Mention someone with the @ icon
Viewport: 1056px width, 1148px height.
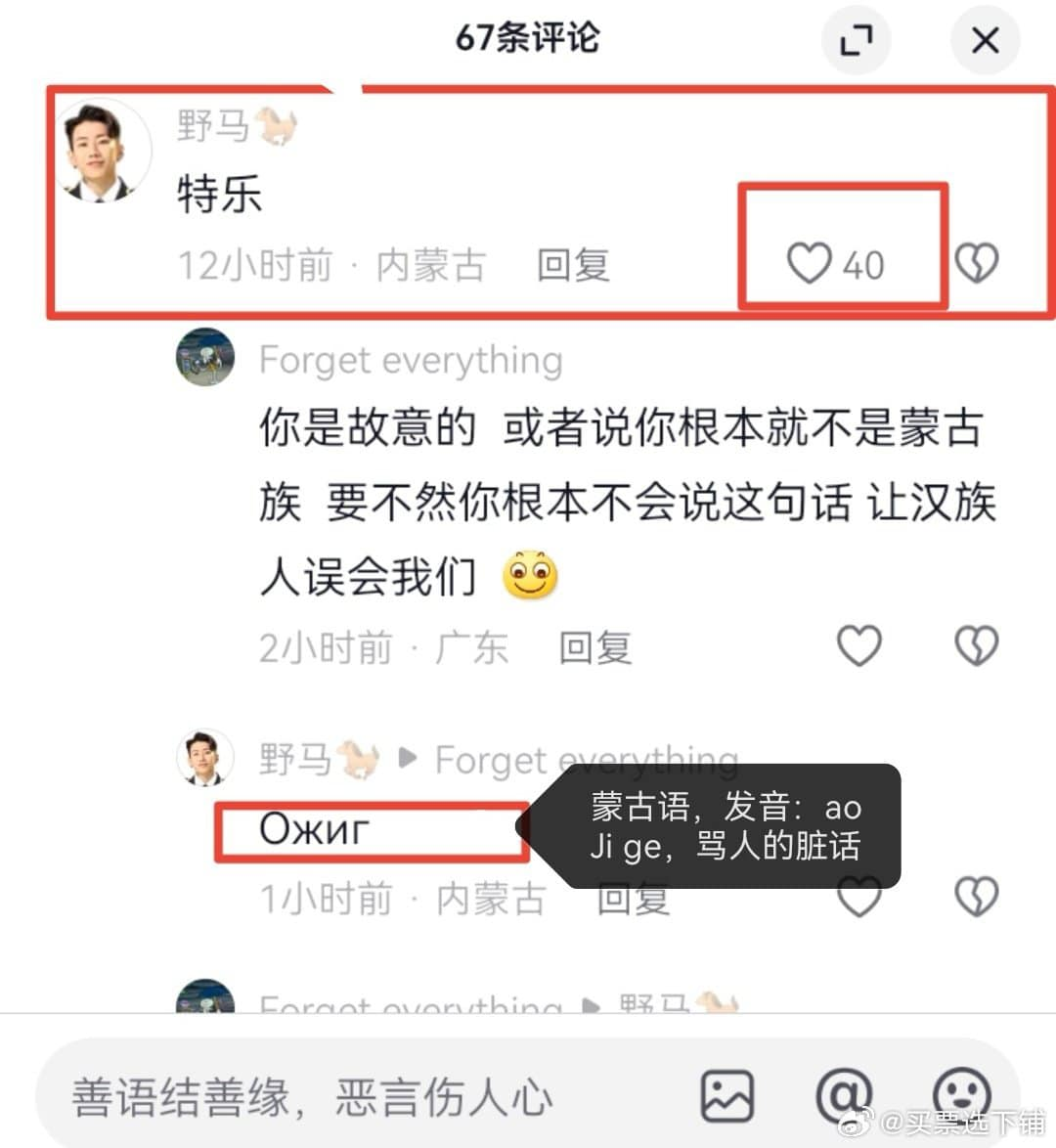click(844, 1095)
